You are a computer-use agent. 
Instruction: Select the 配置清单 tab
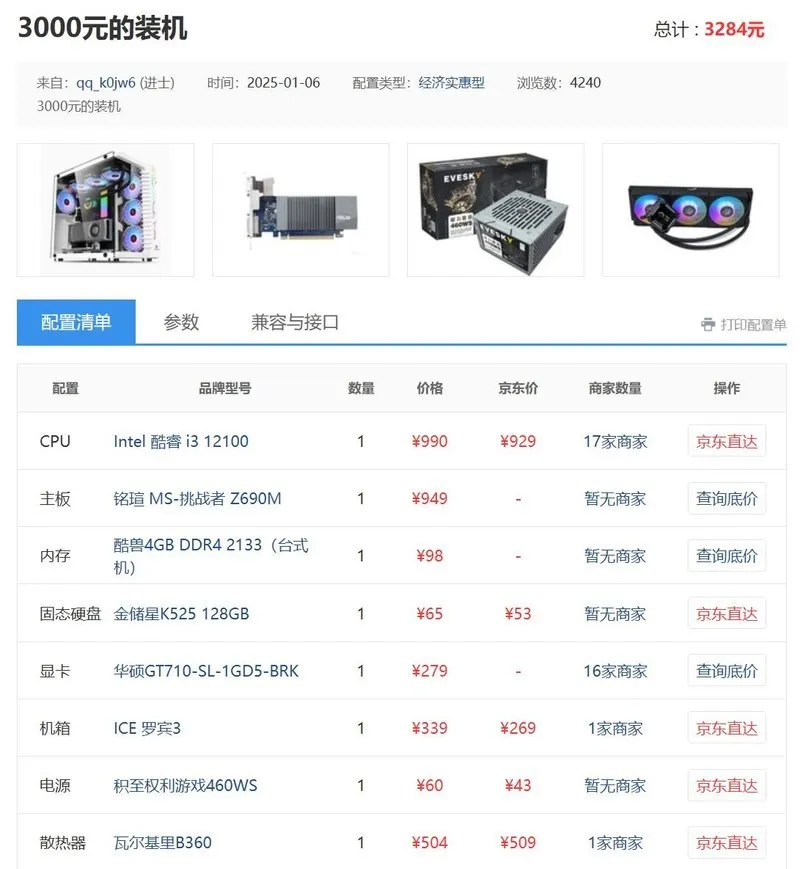pos(76,322)
